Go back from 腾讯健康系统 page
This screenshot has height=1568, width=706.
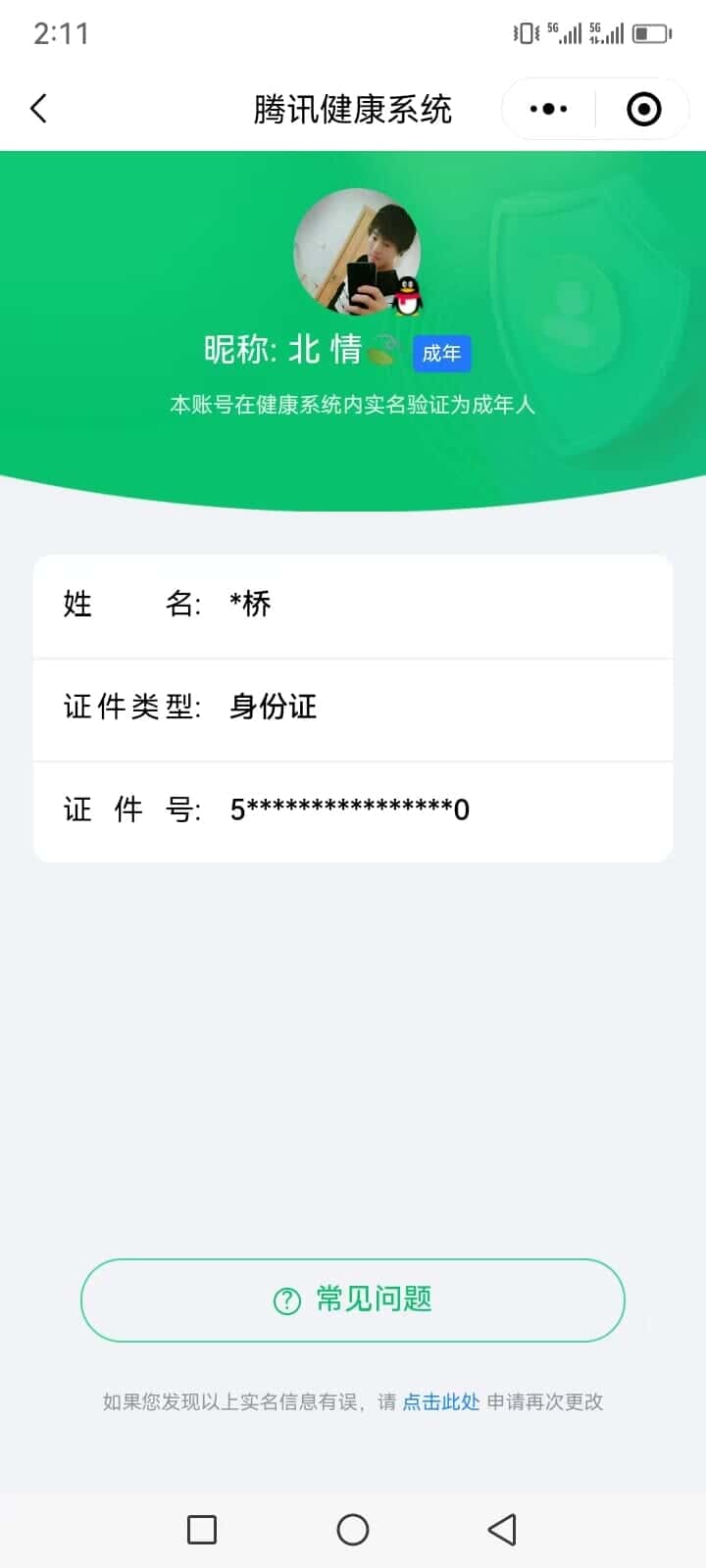click(39, 109)
